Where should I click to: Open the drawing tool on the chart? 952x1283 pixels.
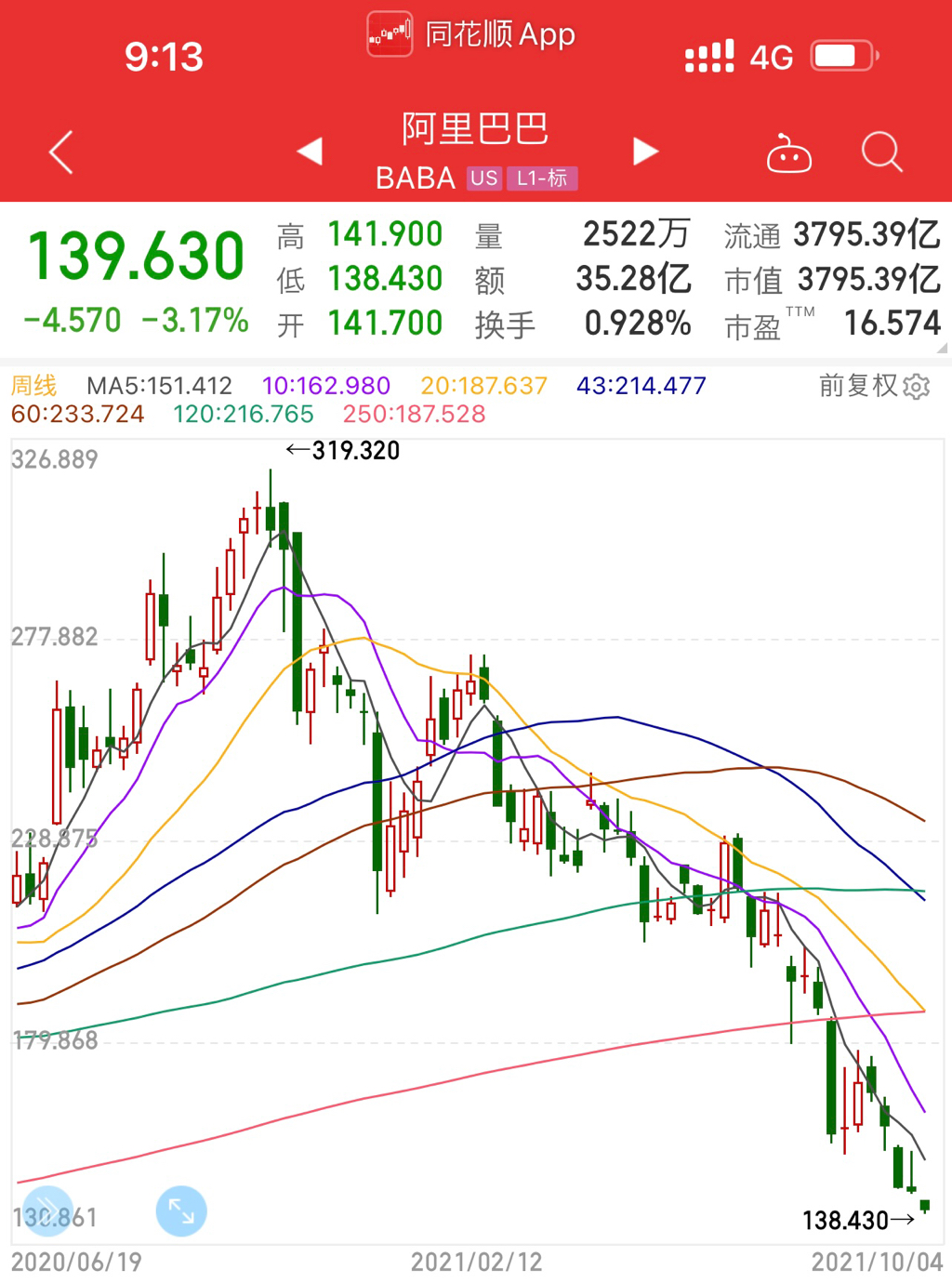click(x=47, y=1210)
